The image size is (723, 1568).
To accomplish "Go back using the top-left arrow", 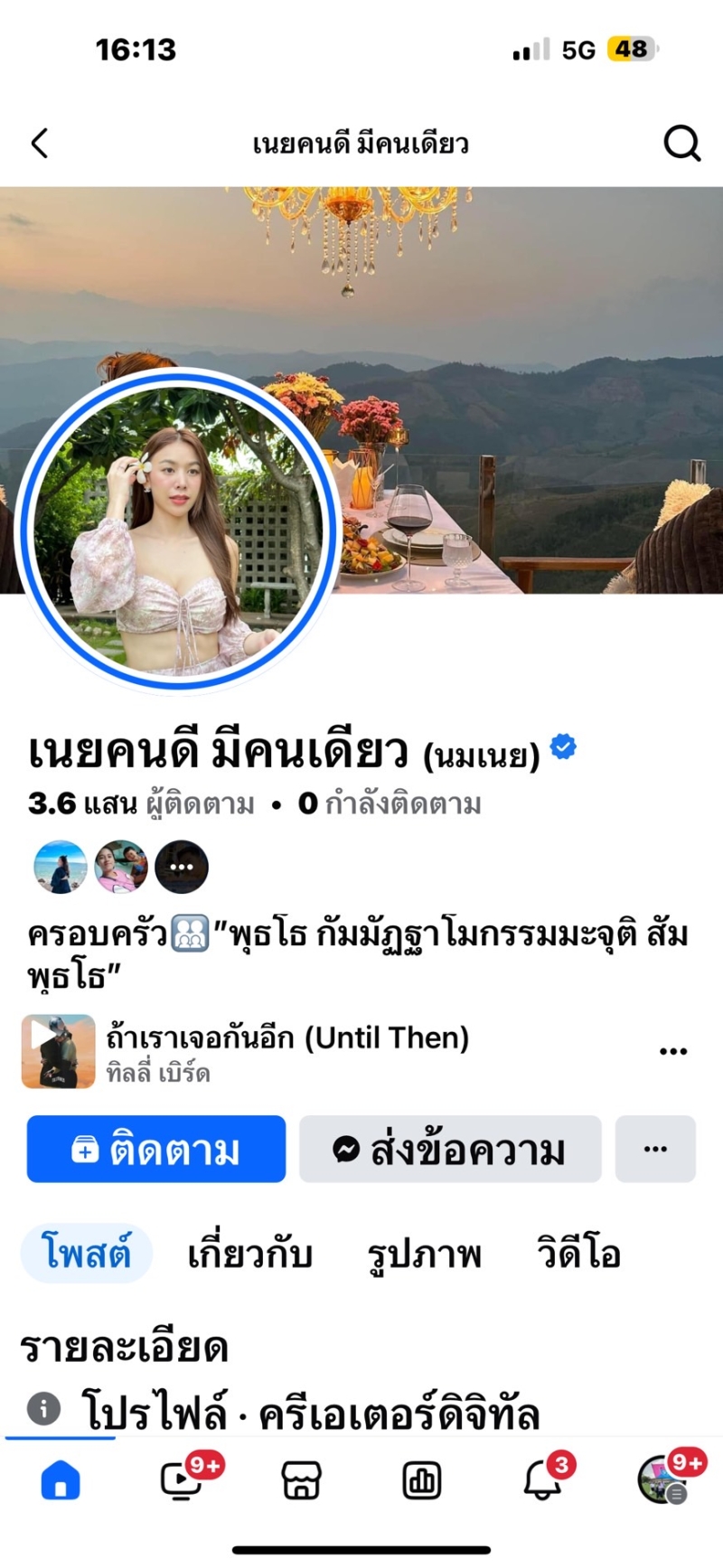I will [x=40, y=143].
